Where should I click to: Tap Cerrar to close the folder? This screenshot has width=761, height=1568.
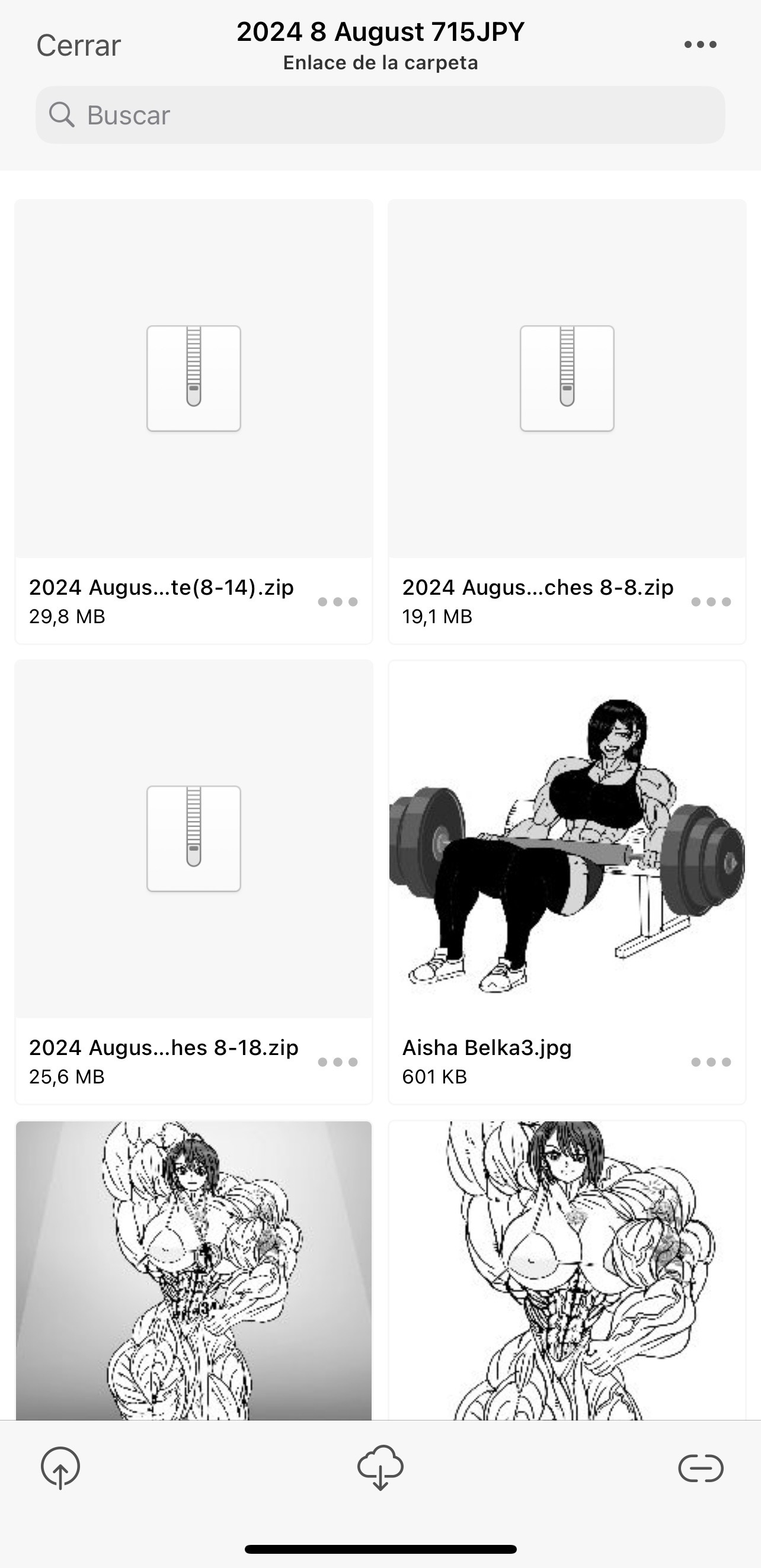tap(79, 46)
